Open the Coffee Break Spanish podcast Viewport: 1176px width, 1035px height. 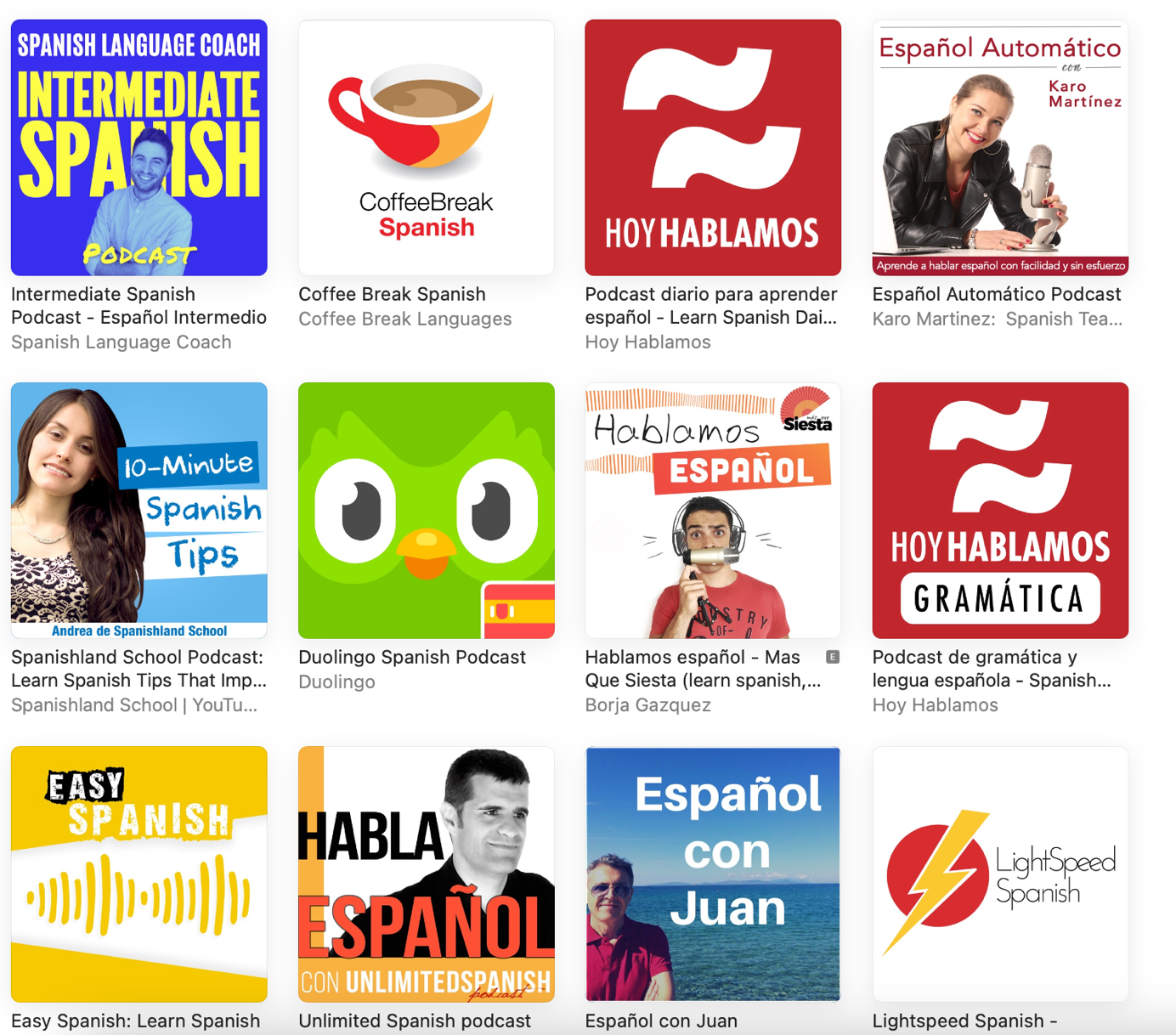[x=426, y=148]
